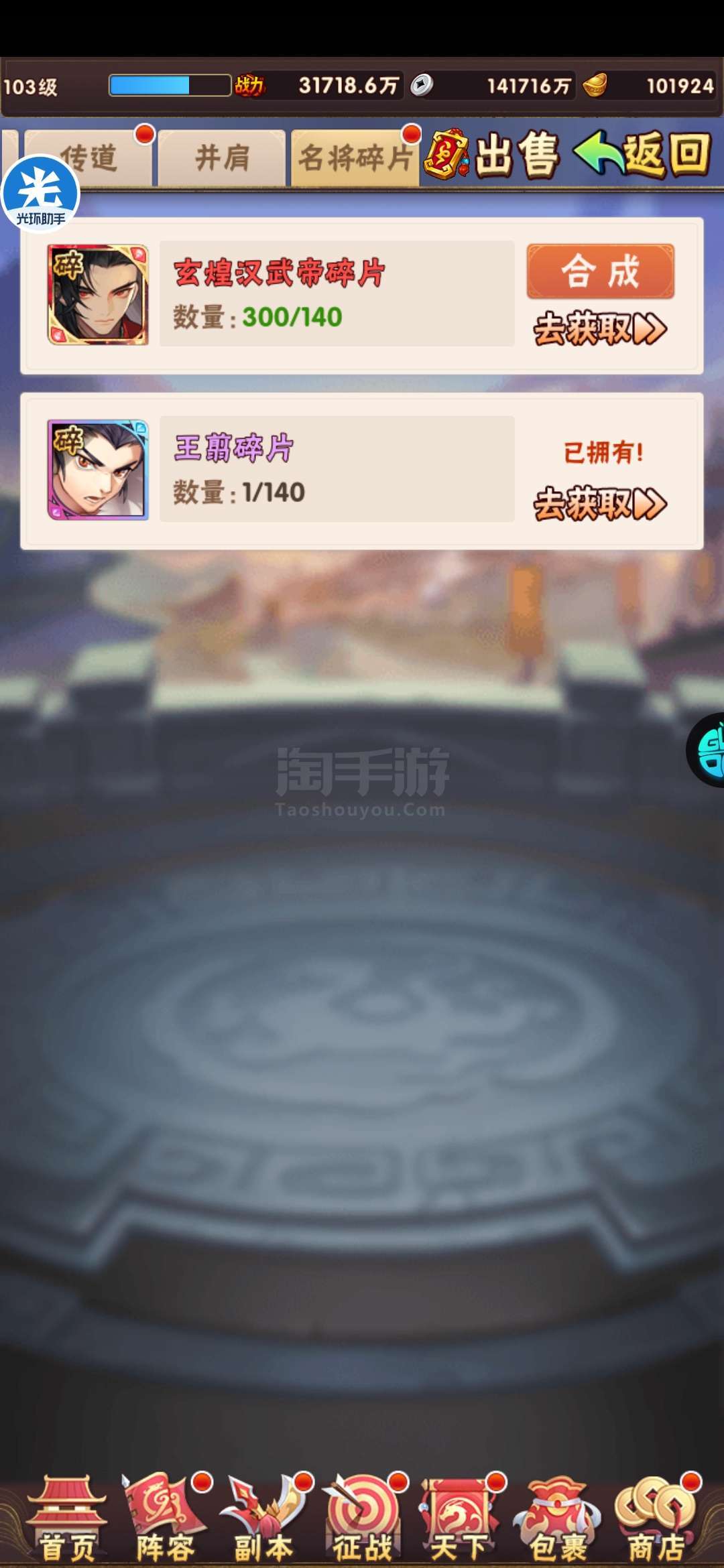Switch to the 征战 tab
Image resolution: width=724 pixels, height=1568 pixels.
[363, 1519]
